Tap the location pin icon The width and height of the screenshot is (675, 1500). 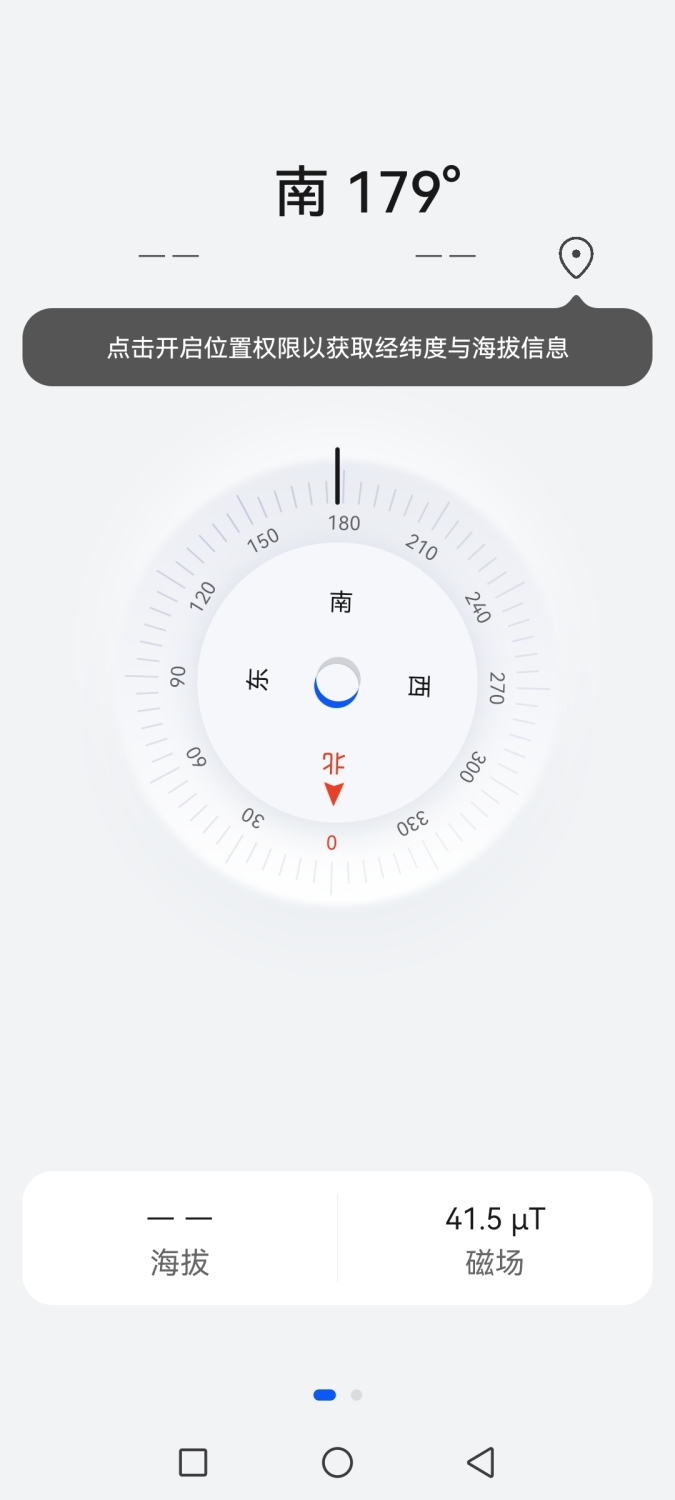(x=576, y=258)
